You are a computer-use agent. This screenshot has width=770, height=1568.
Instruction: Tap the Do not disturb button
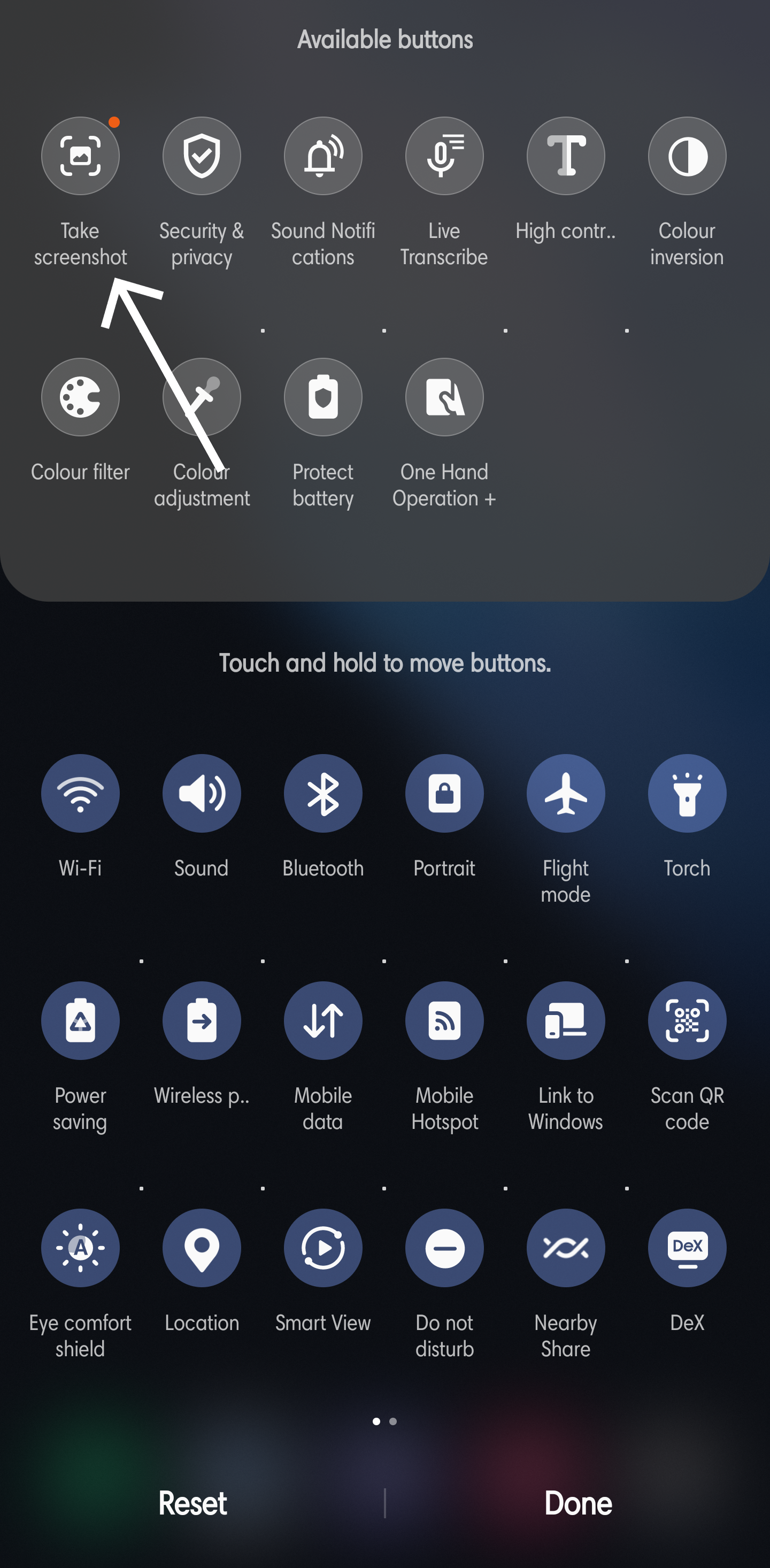pos(444,1248)
